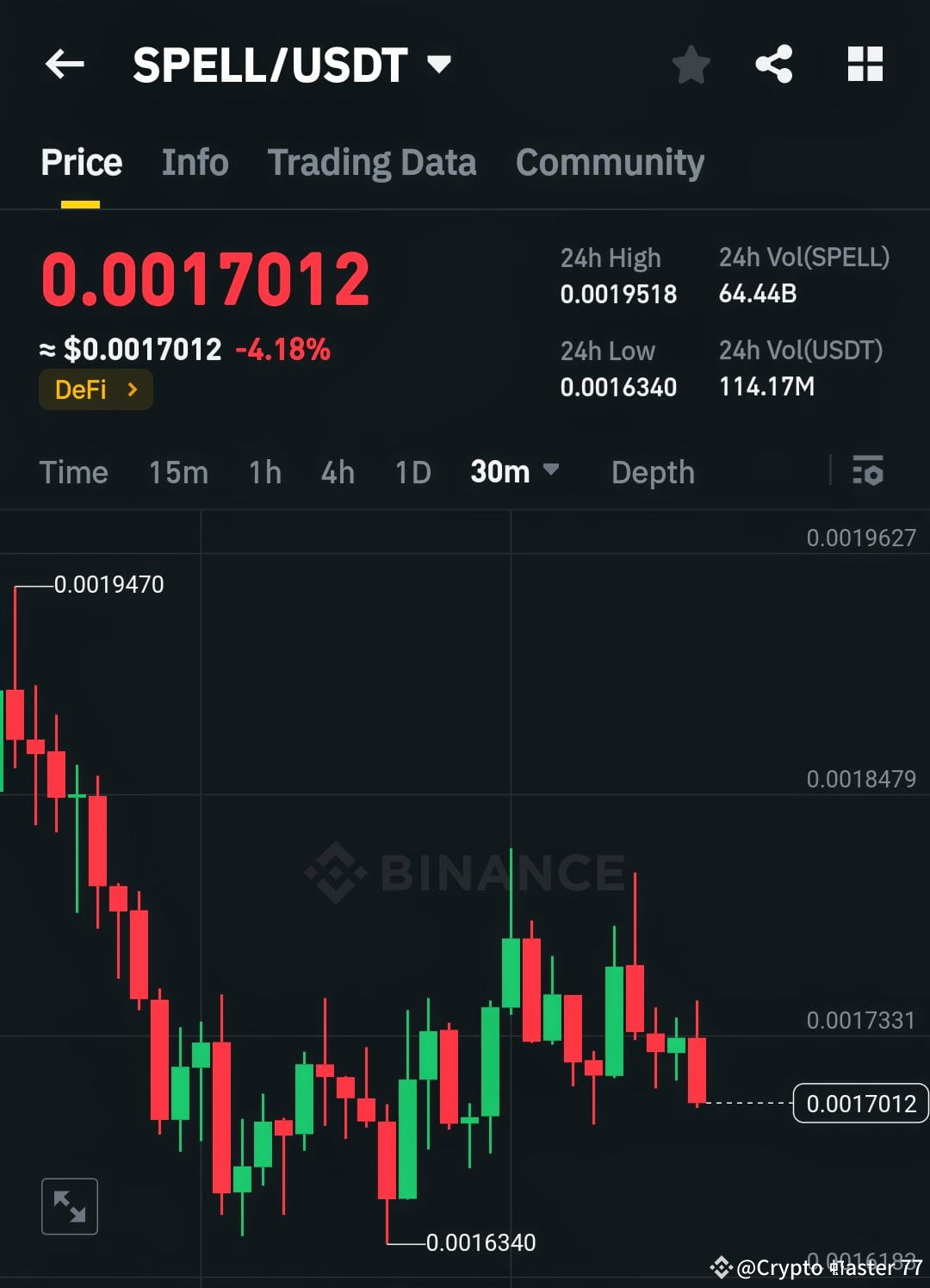Screen dimensions: 930x1288
Task: Tap the back arrow to exit pair view
Action: pos(65,64)
